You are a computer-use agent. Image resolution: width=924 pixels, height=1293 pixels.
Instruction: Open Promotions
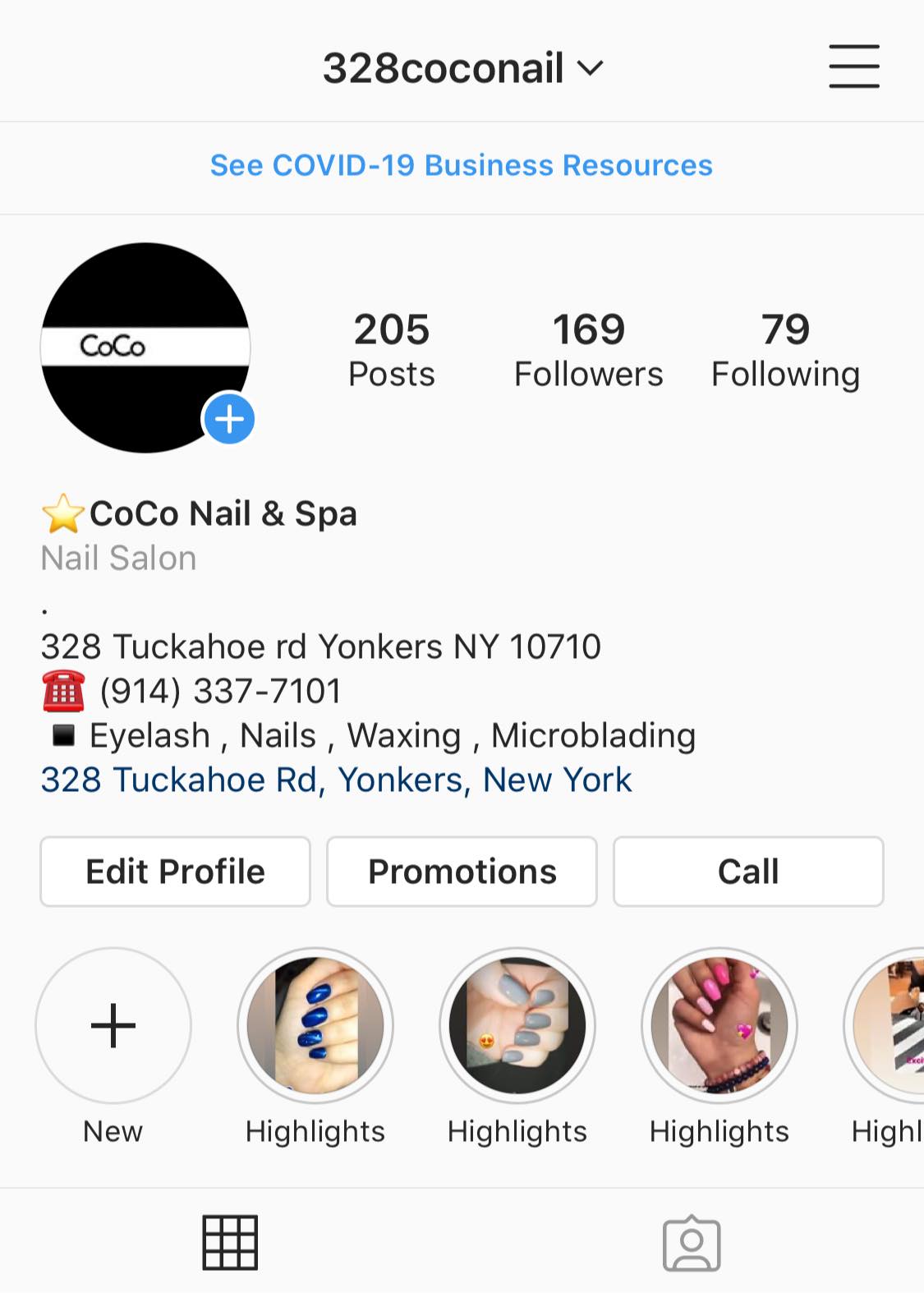coord(462,872)
